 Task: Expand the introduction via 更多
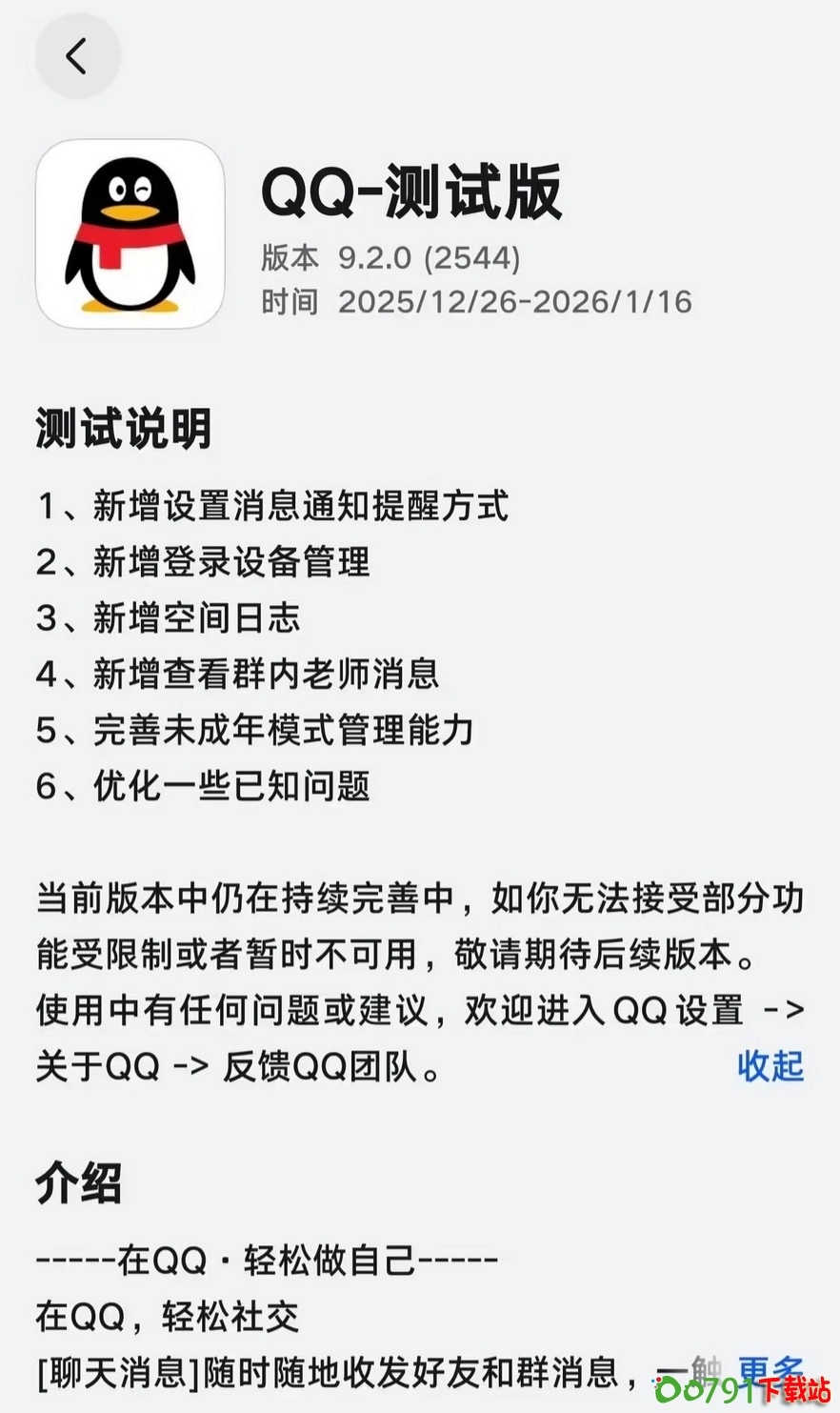point(770,1370)
